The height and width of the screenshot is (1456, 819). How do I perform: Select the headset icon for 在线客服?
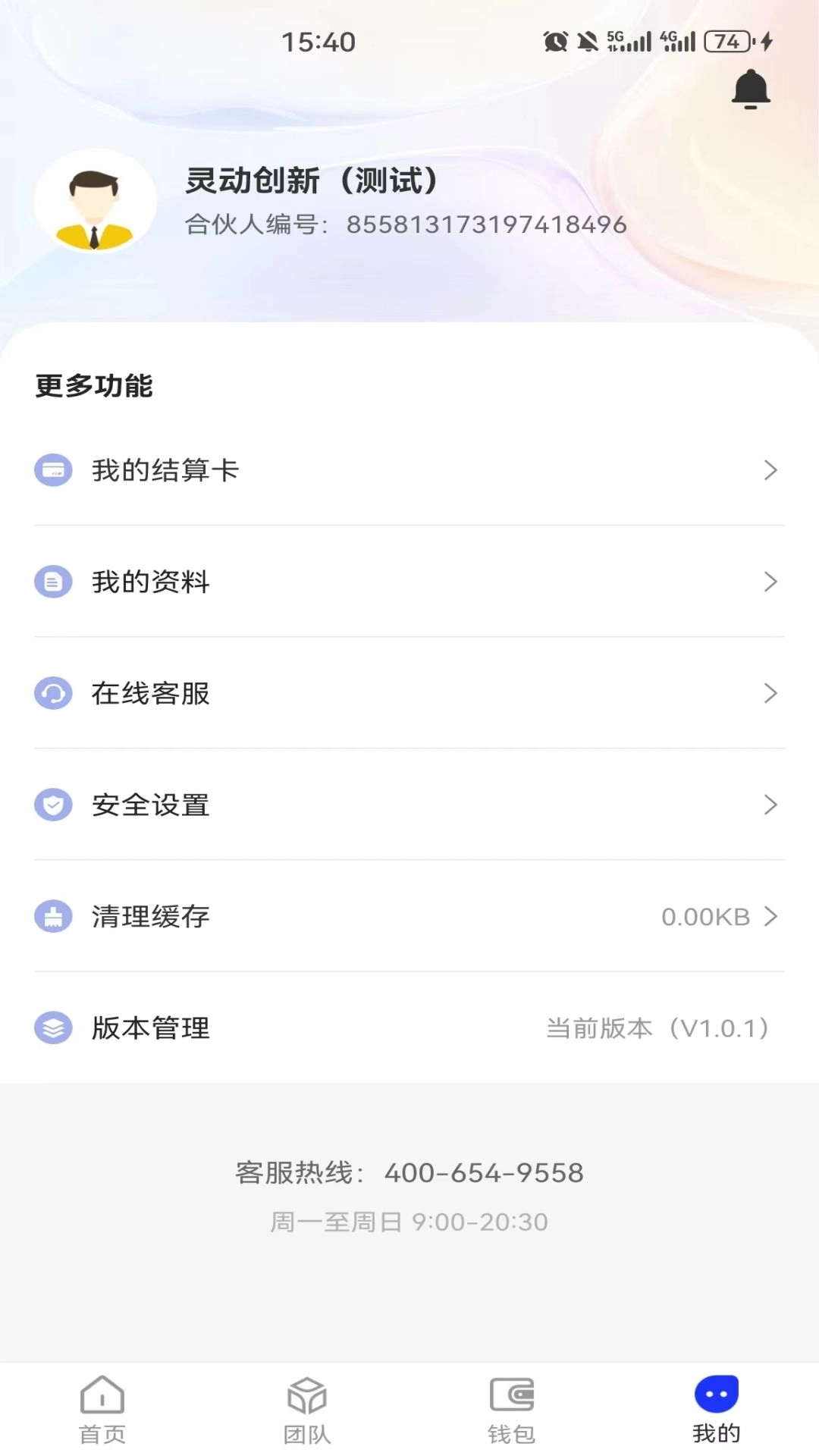click(52, 693)
